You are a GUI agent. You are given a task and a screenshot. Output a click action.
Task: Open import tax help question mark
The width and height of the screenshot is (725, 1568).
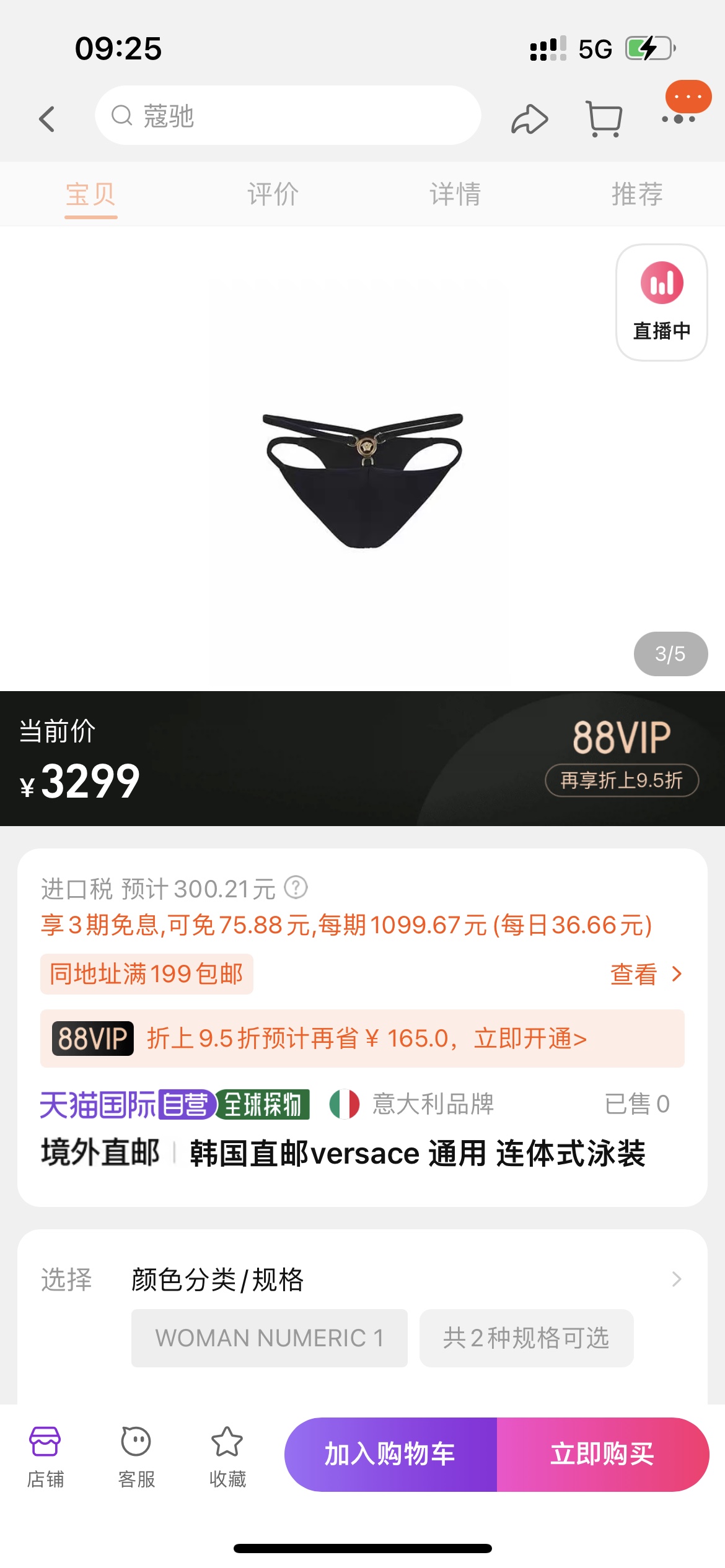tap(296, 887)
